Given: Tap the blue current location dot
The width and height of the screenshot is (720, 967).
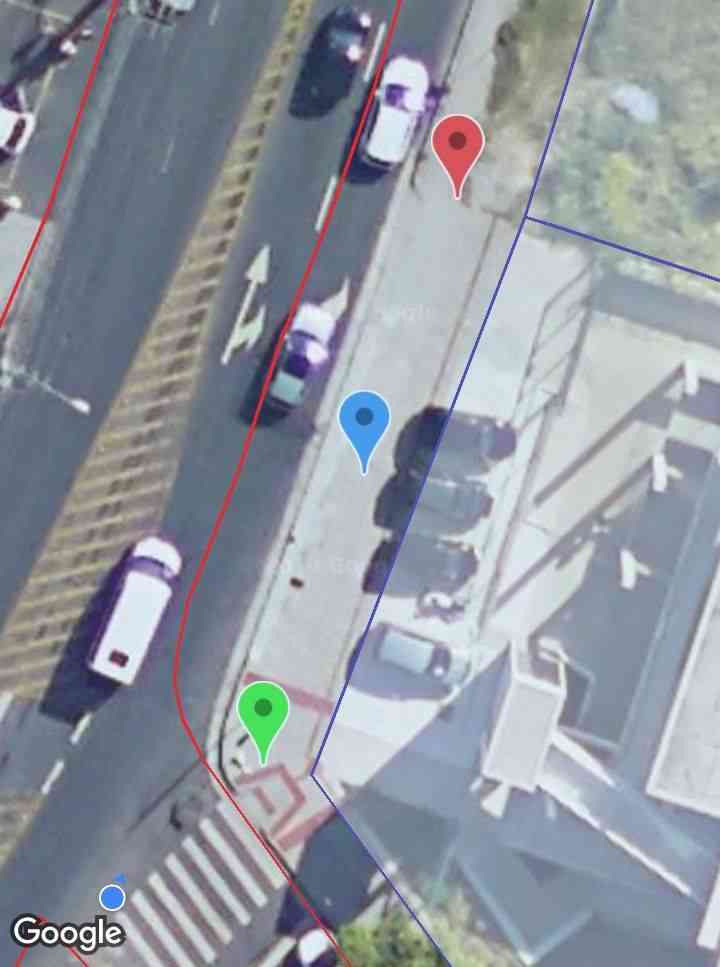Looking at the screenshot, I should point(113,897).
